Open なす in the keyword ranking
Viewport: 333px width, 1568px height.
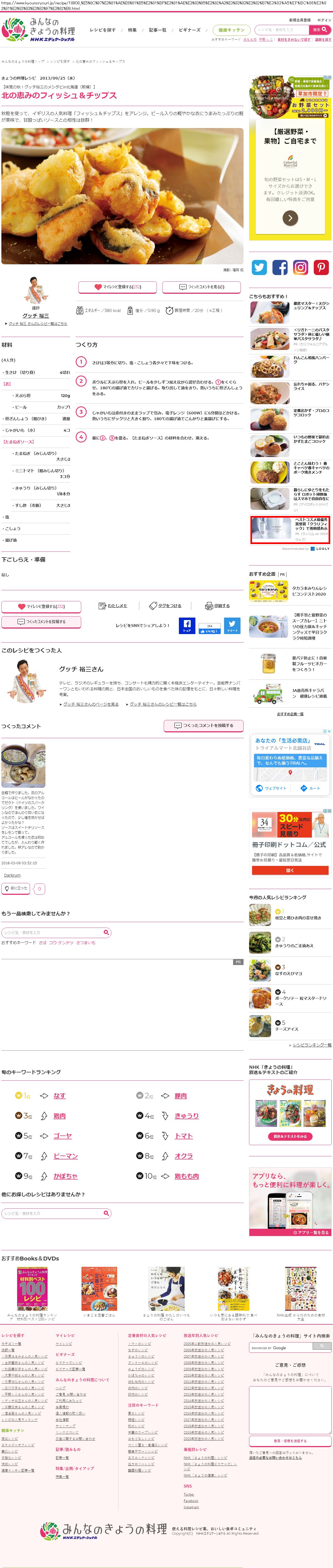click(59, 1096)
